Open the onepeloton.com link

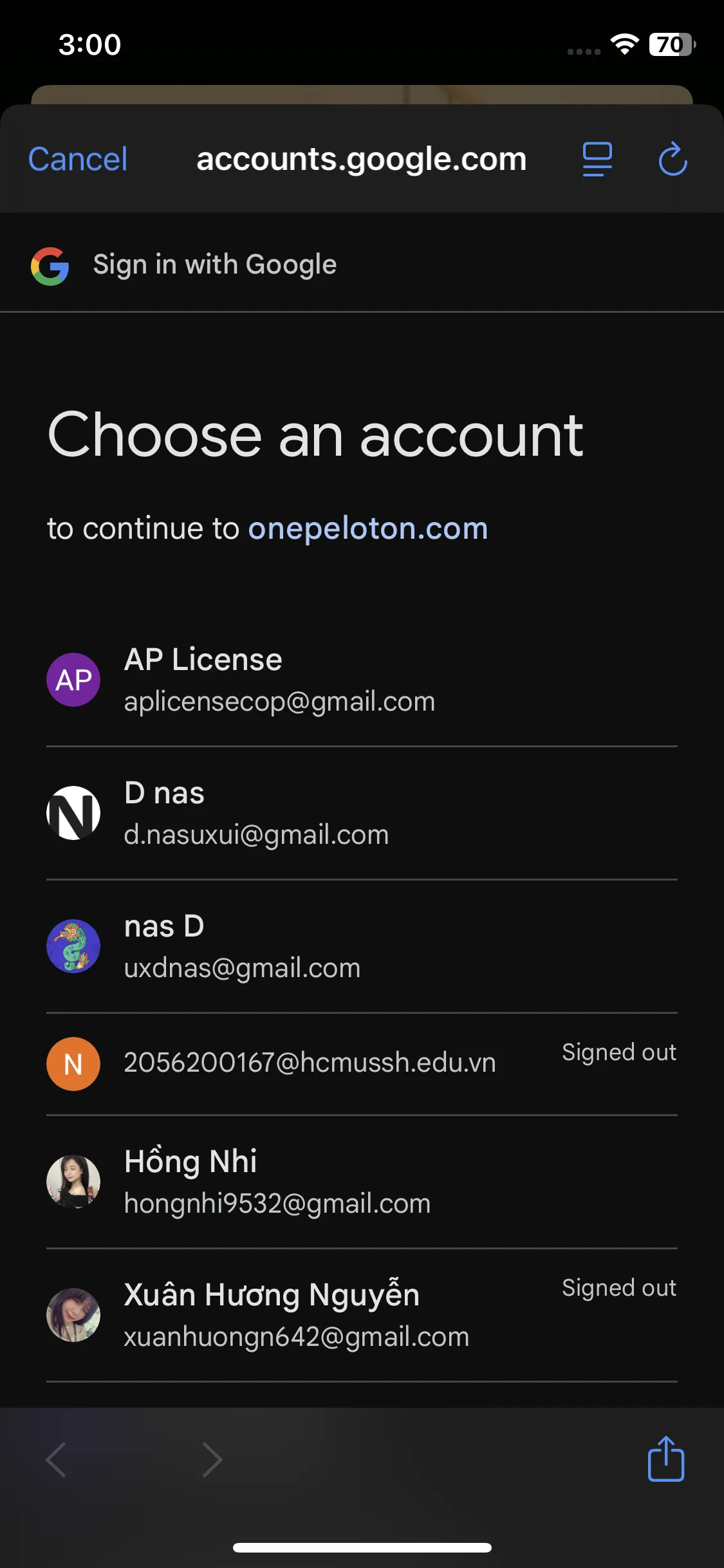[368, 528]
